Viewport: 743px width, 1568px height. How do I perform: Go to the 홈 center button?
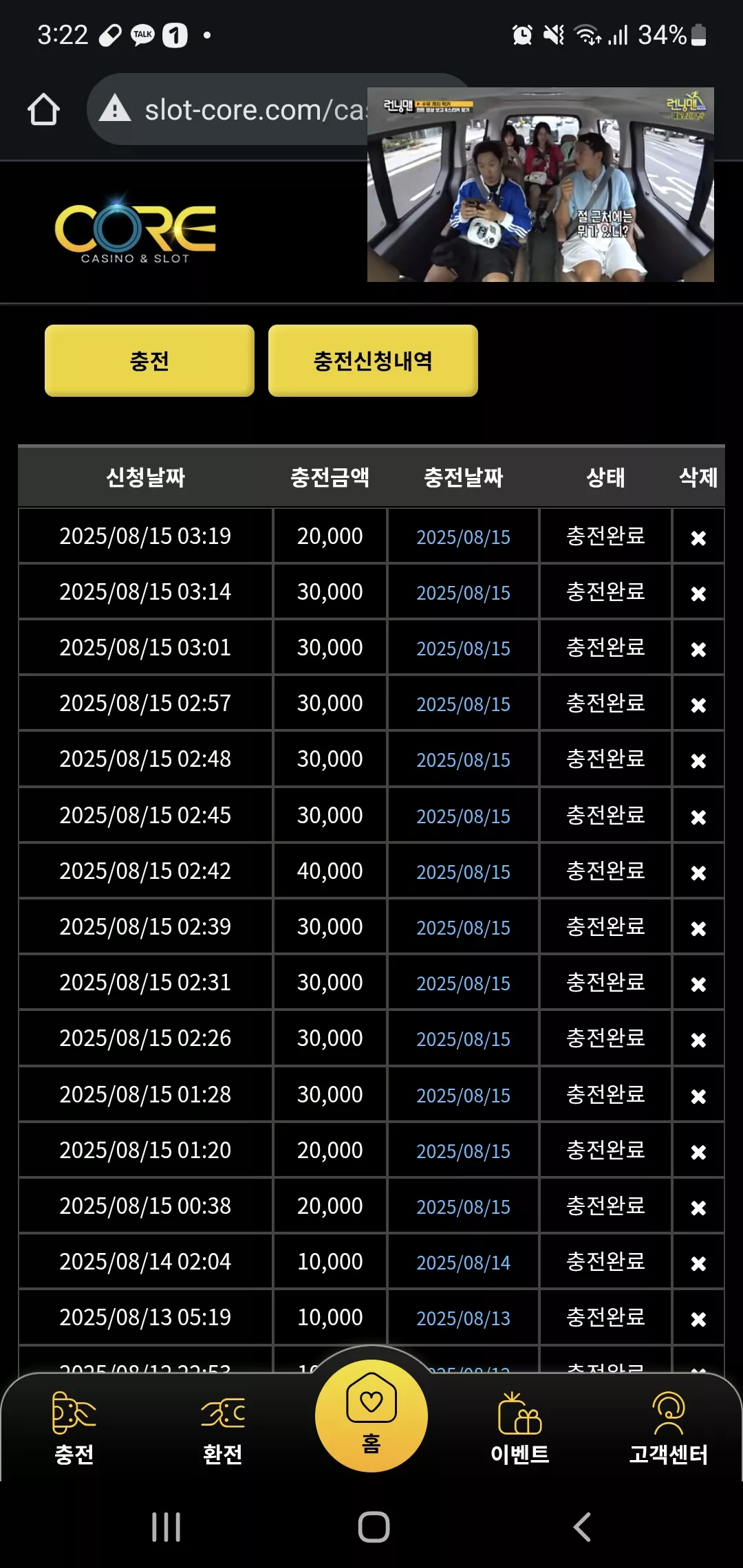(x=371, y=1415)
